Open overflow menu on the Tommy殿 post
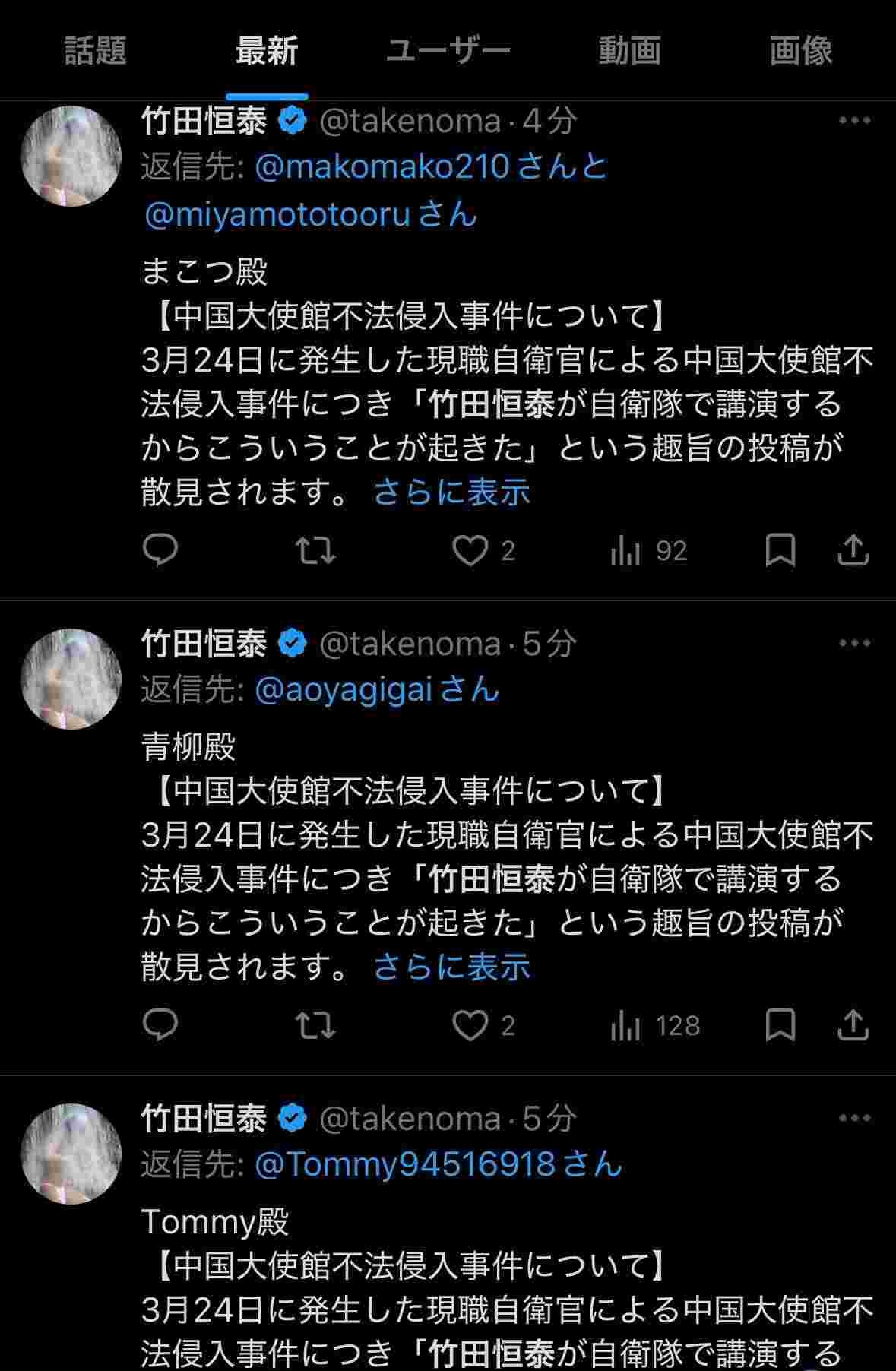Screen dimensions: 896x1371 854,1118
